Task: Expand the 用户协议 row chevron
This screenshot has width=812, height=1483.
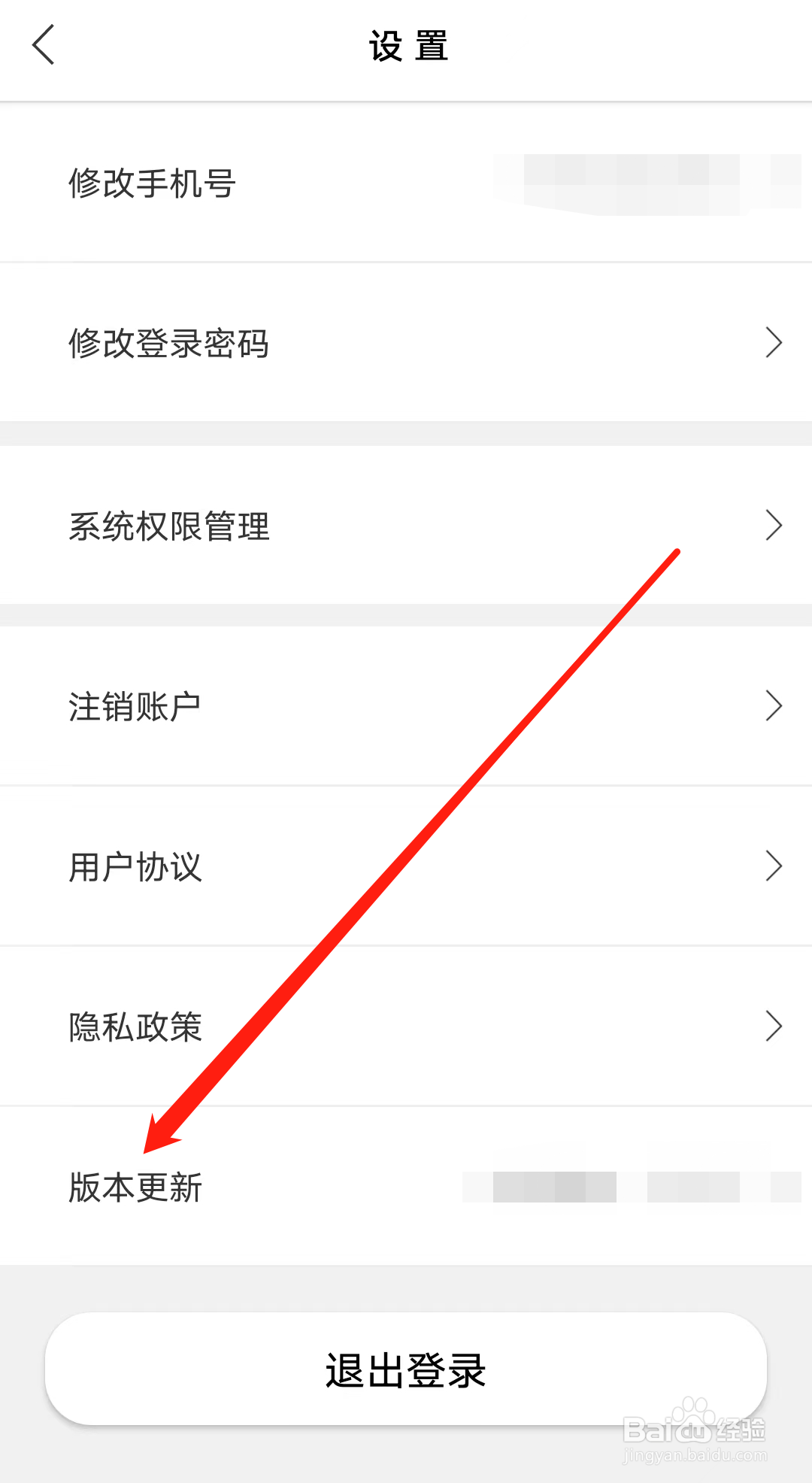Action: coord(774,866)
